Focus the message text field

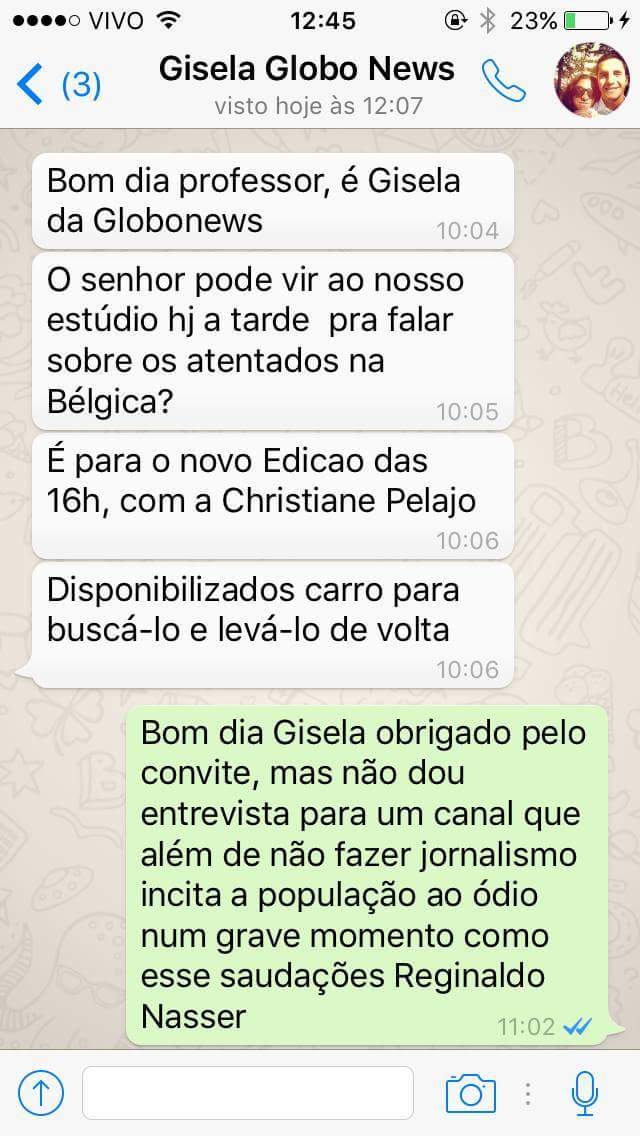(x=247, y=1093)
